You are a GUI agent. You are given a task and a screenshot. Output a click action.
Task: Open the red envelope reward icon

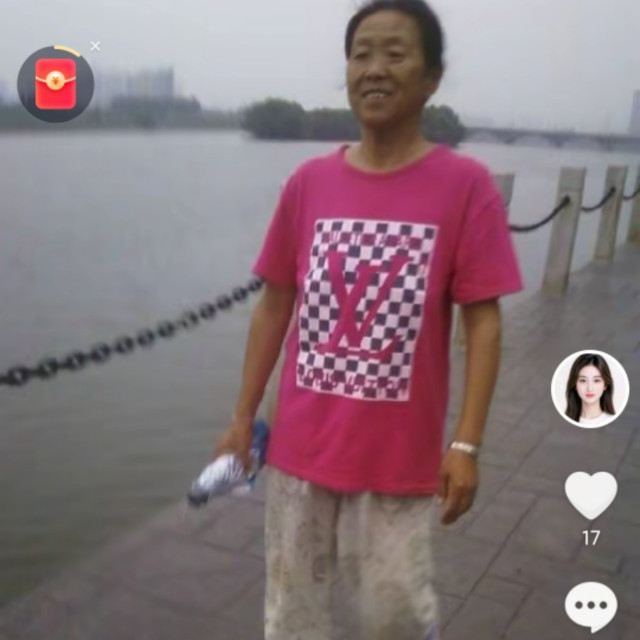point(56,85)
